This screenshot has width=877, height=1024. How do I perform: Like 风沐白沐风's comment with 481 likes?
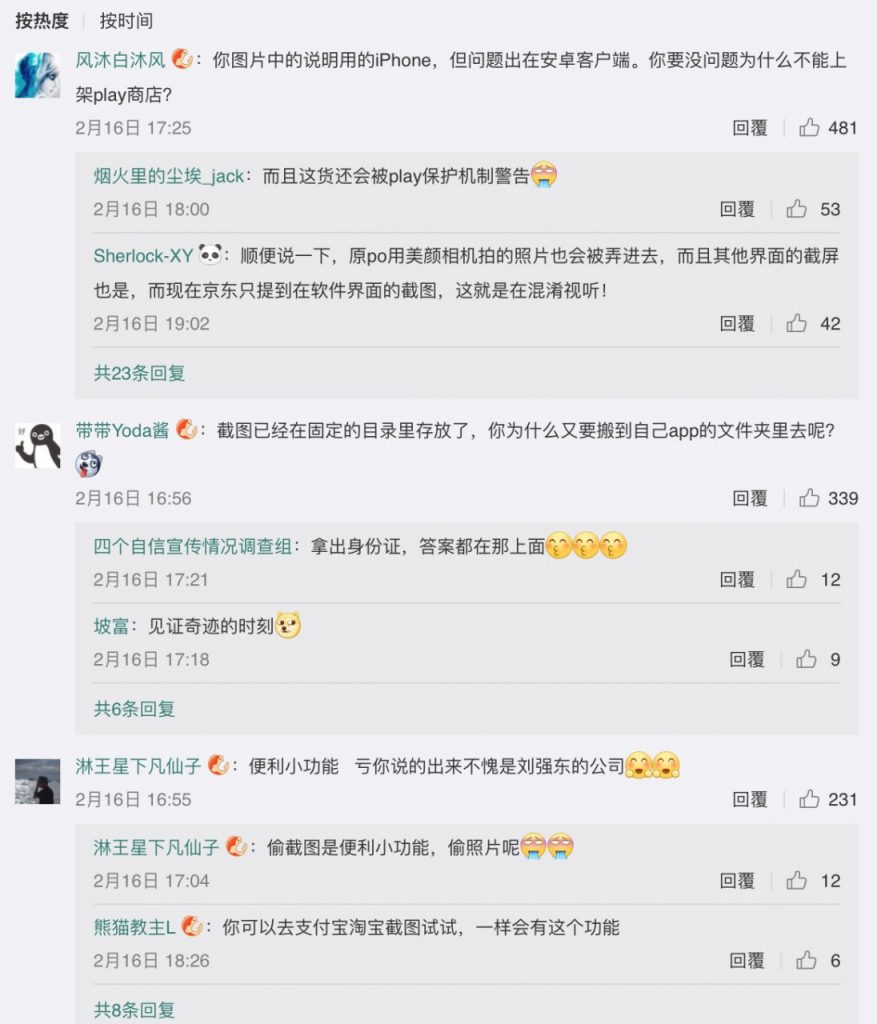pyautogui.click(x=810, y=128)
